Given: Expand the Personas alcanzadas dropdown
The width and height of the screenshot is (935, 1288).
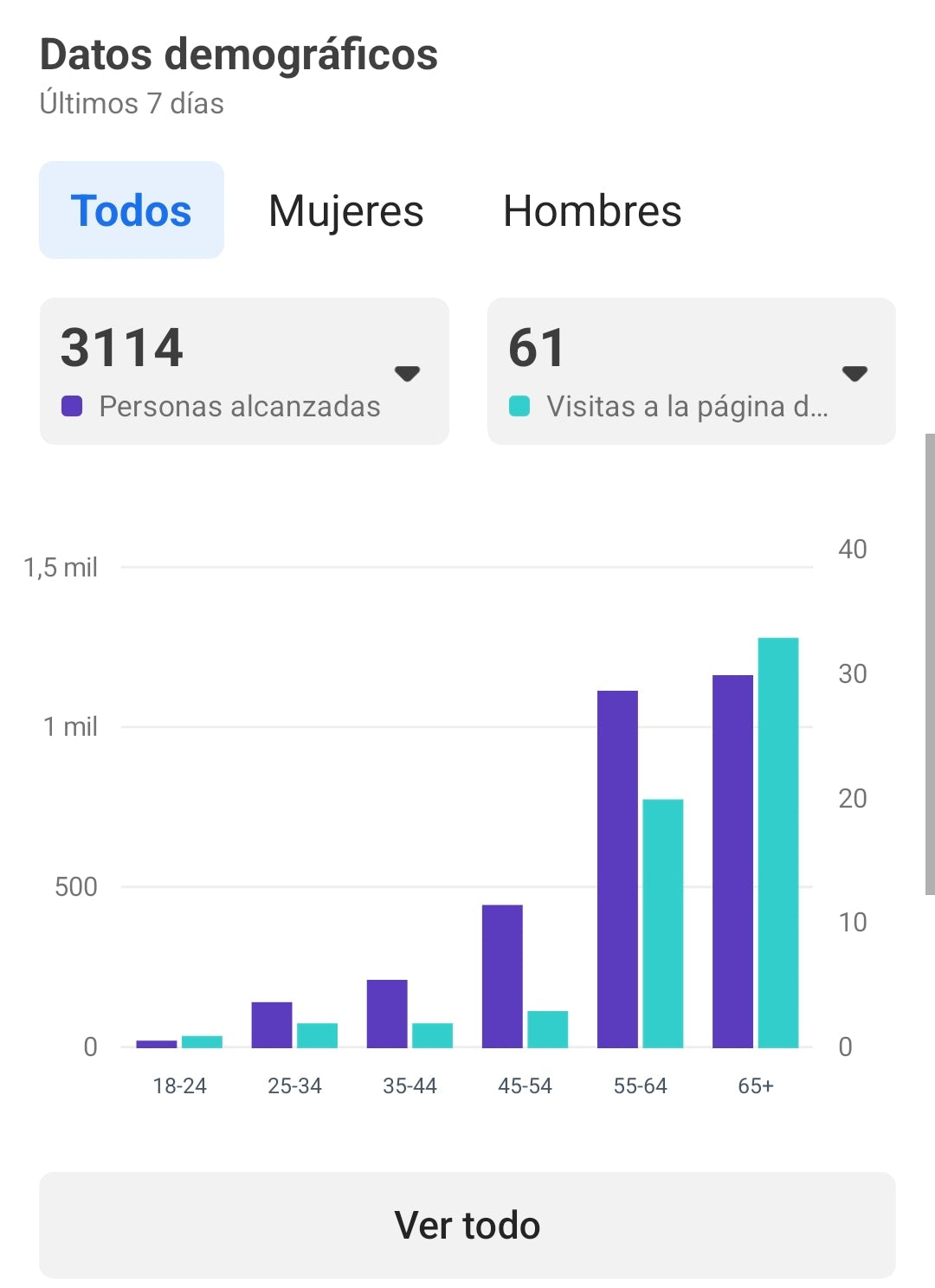Looking at the screenshot, I should (x=406, y=373).
